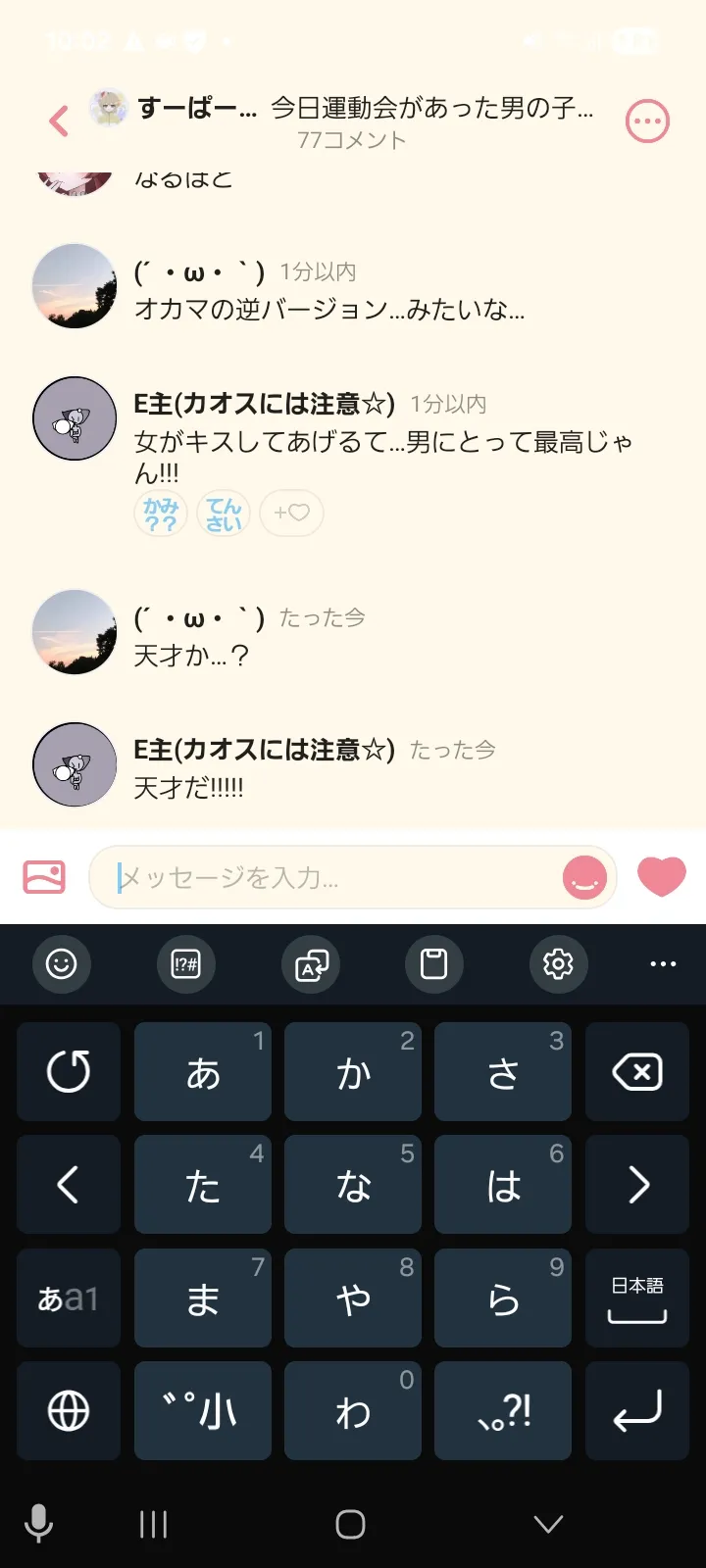Focus the メッセージを入力 text field
The width and height of the screenshot is (706, 1568).
[x=333, y=877]
